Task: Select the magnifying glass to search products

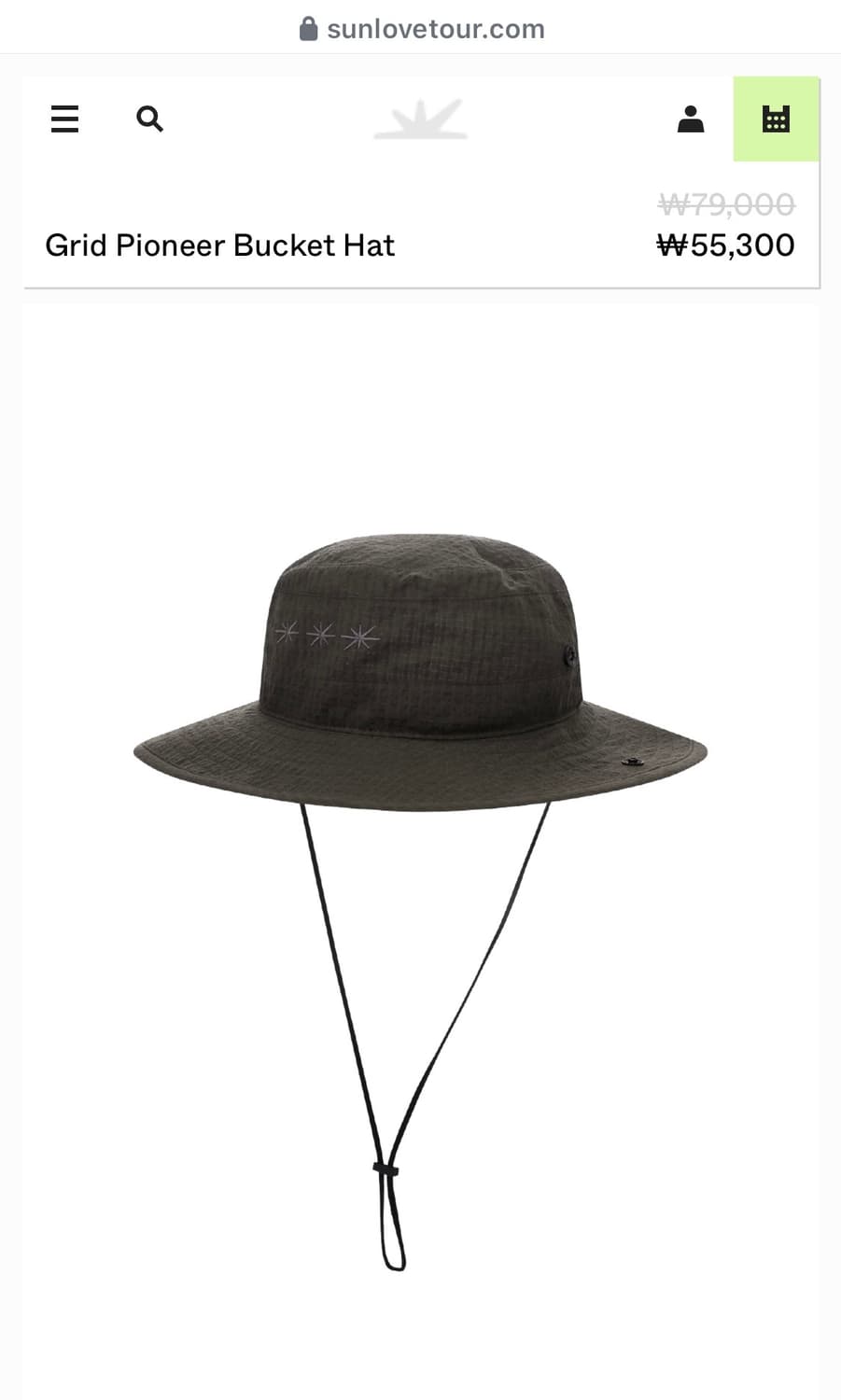Action: click(x=149, y=119)
